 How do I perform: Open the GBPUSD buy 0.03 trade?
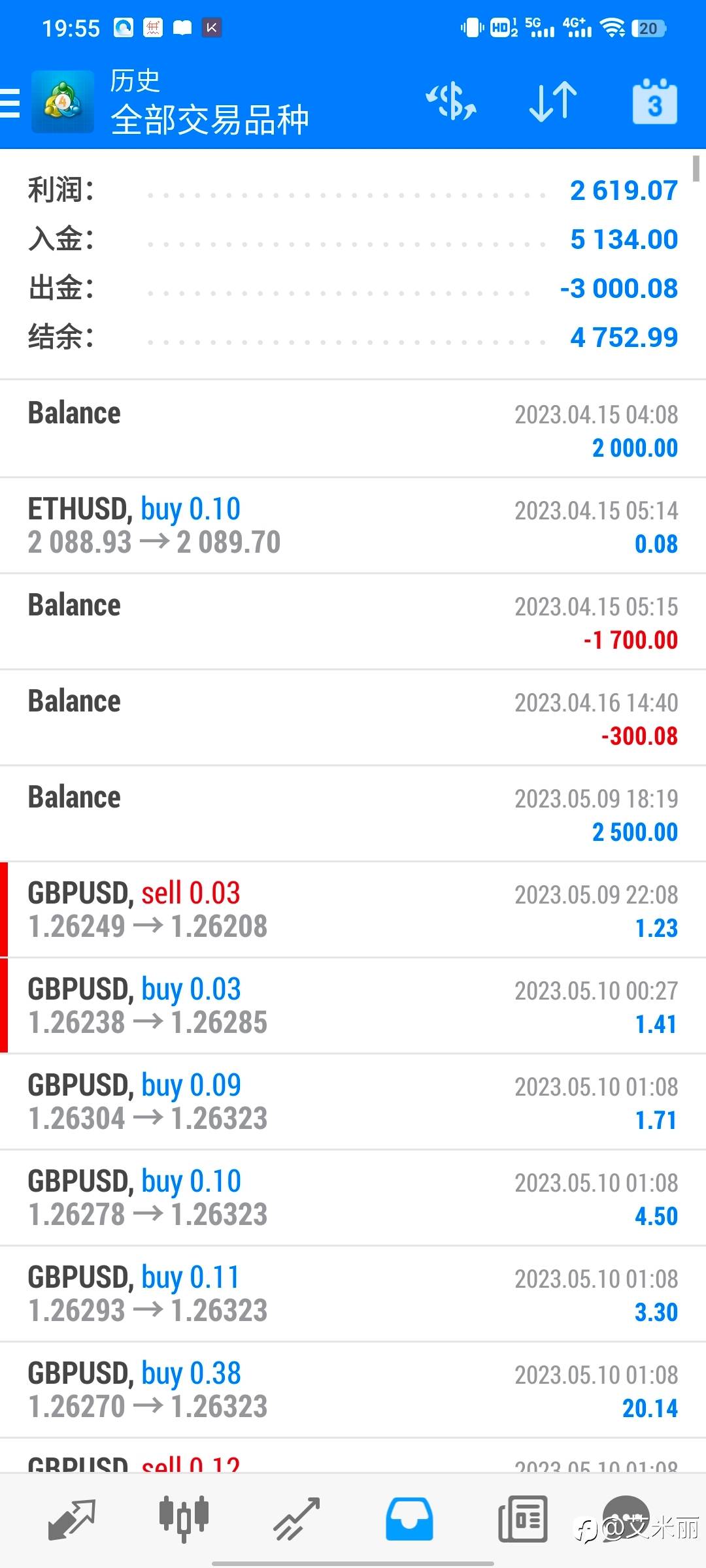click(353, 1005)
